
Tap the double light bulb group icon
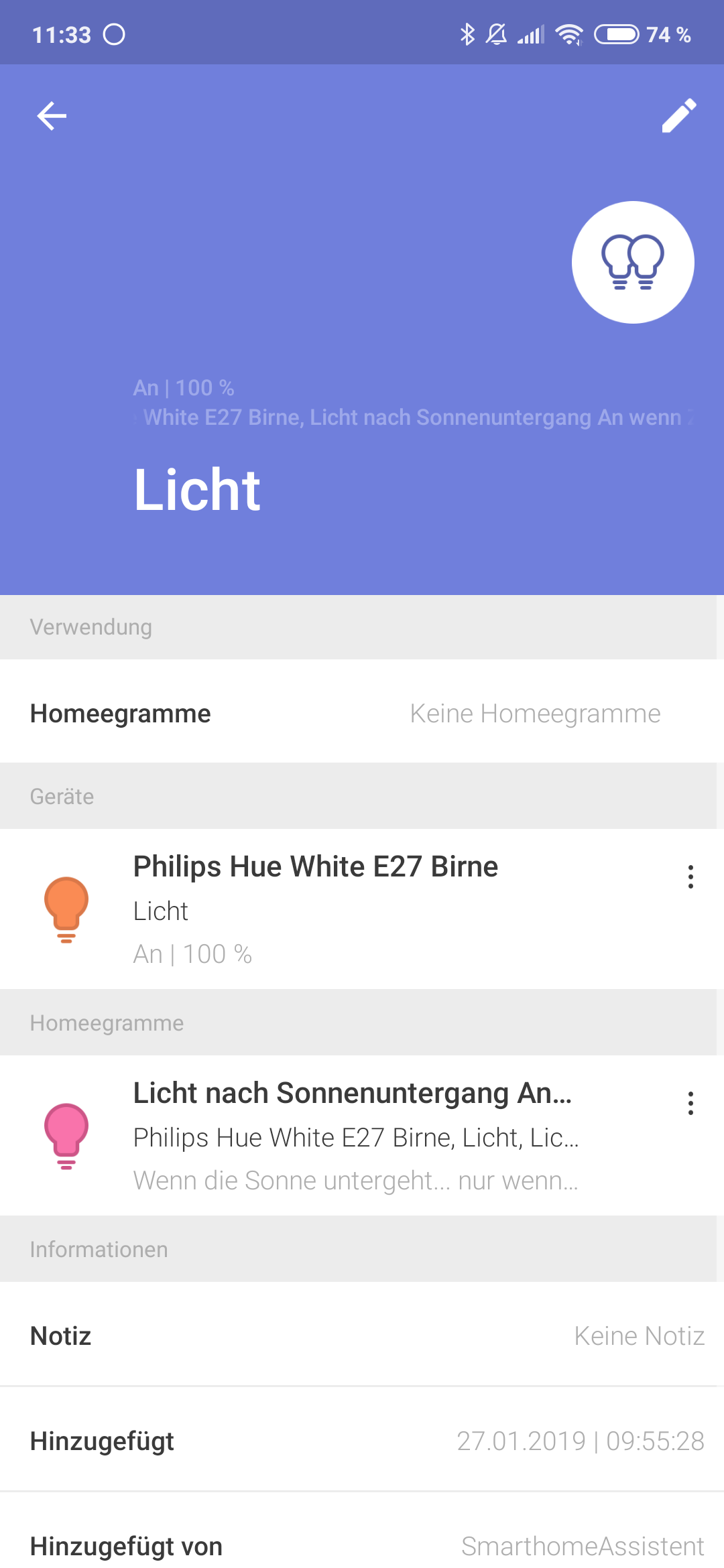633,262
